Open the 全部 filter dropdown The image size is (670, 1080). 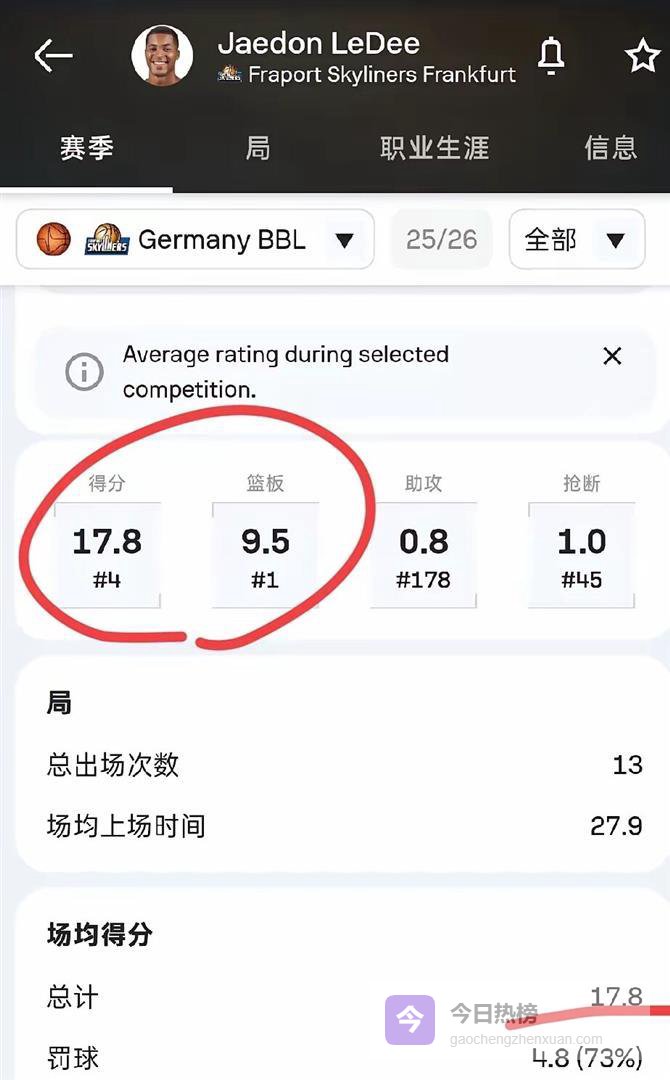[x=576, y=240]
